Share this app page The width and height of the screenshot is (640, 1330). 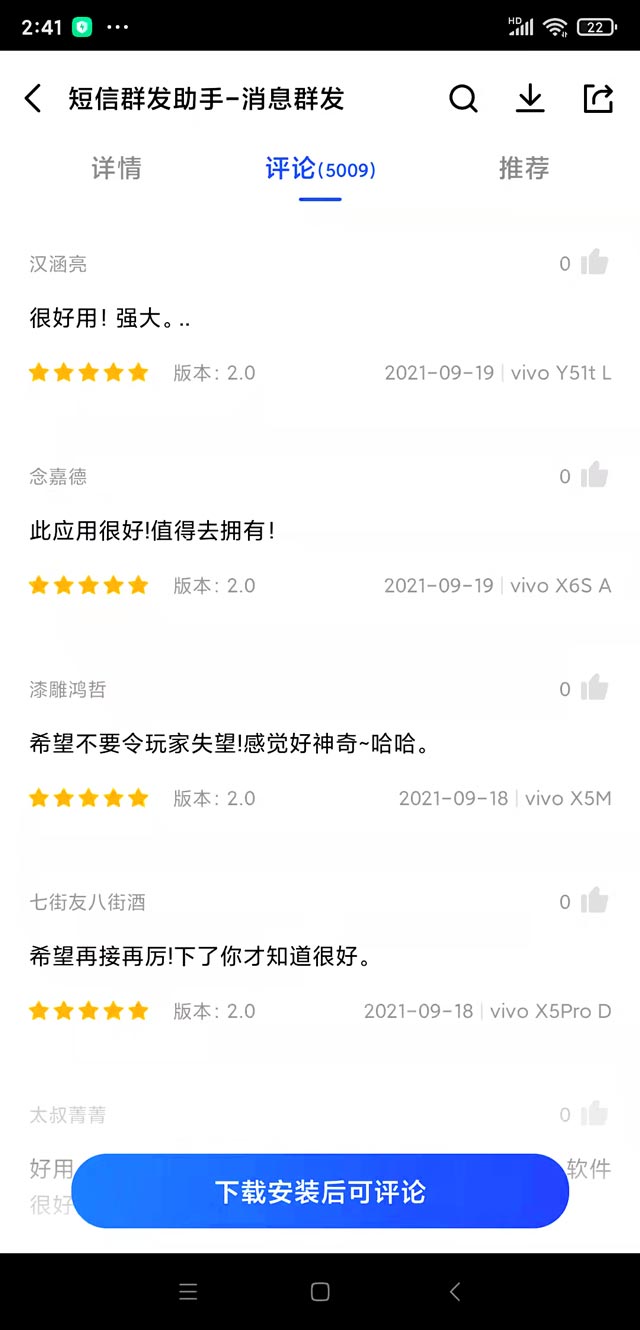point(597,99)
